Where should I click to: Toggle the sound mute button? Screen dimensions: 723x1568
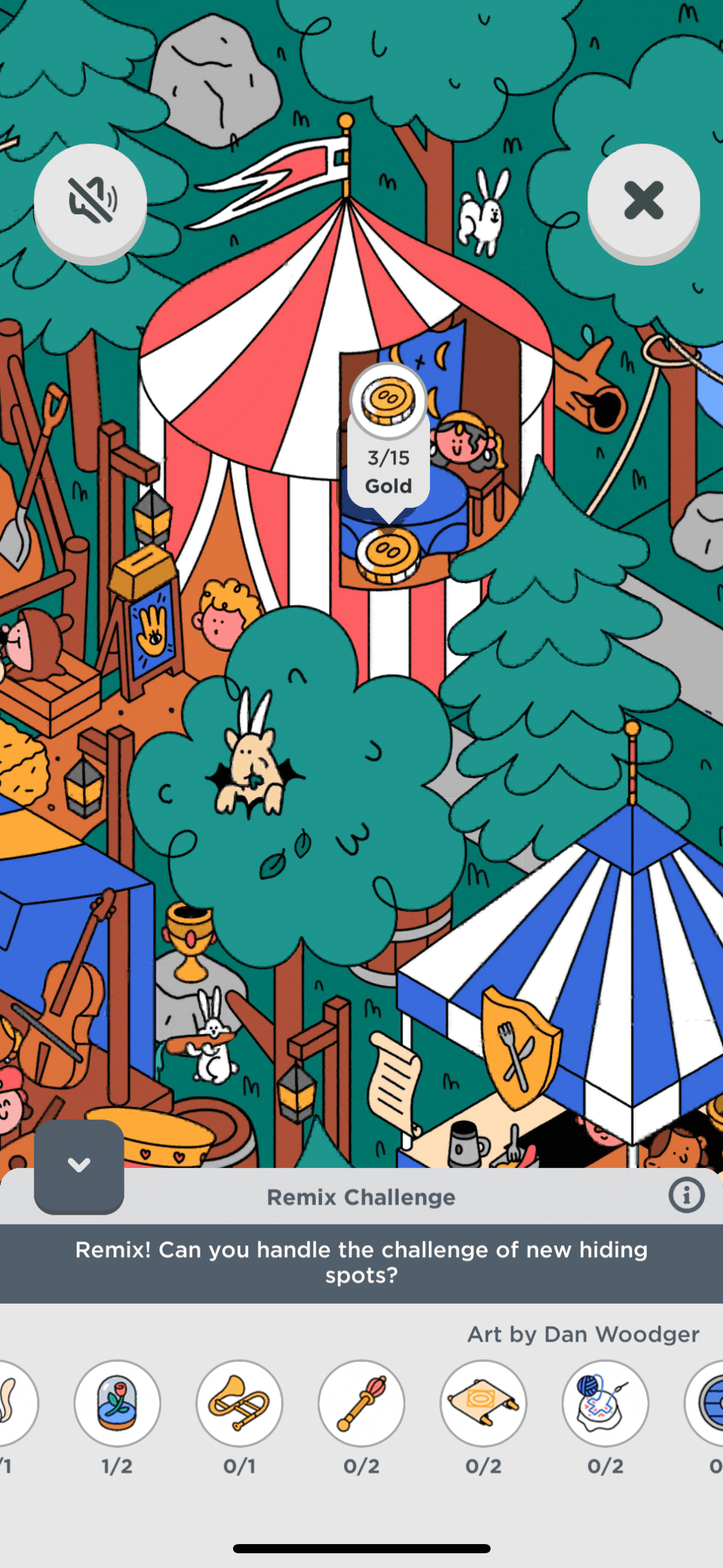click(90, 200)
